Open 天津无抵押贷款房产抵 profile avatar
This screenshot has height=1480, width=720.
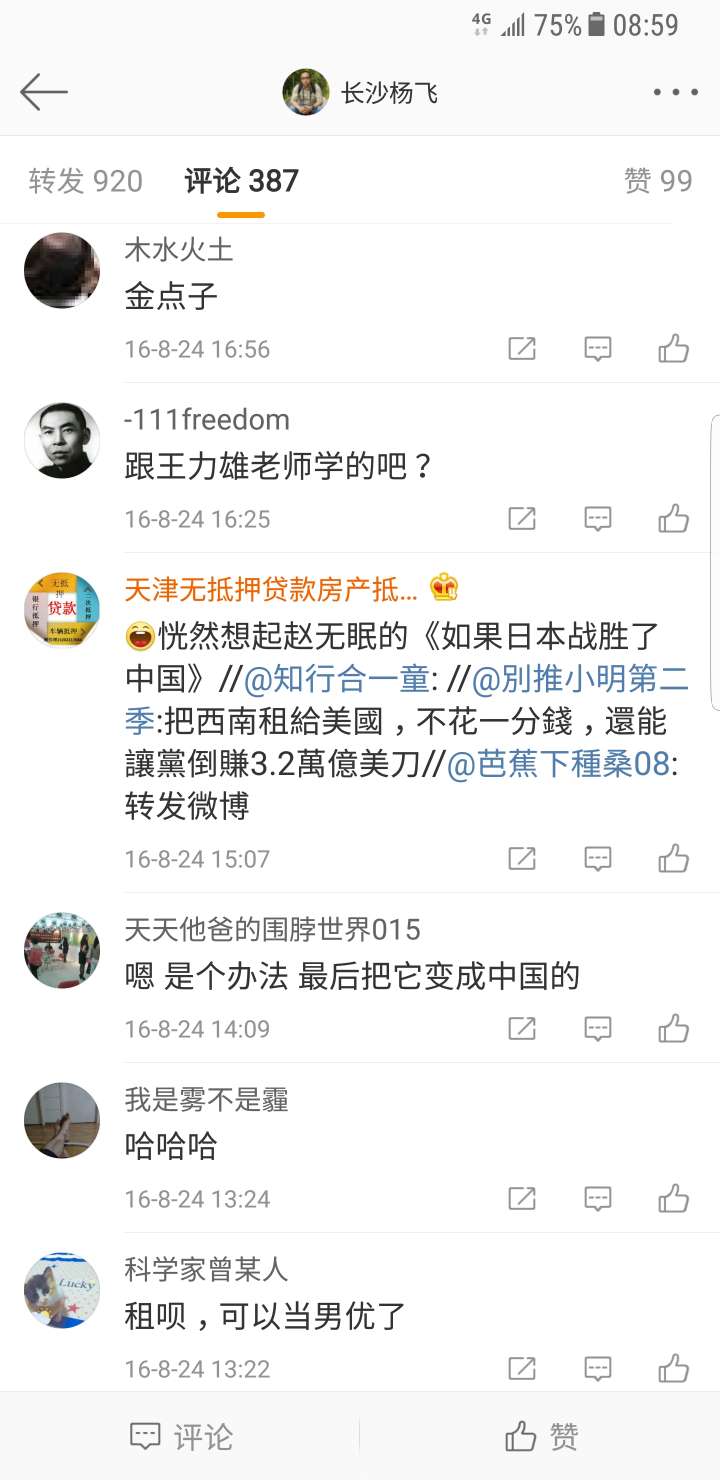click(x=62, y=610)
